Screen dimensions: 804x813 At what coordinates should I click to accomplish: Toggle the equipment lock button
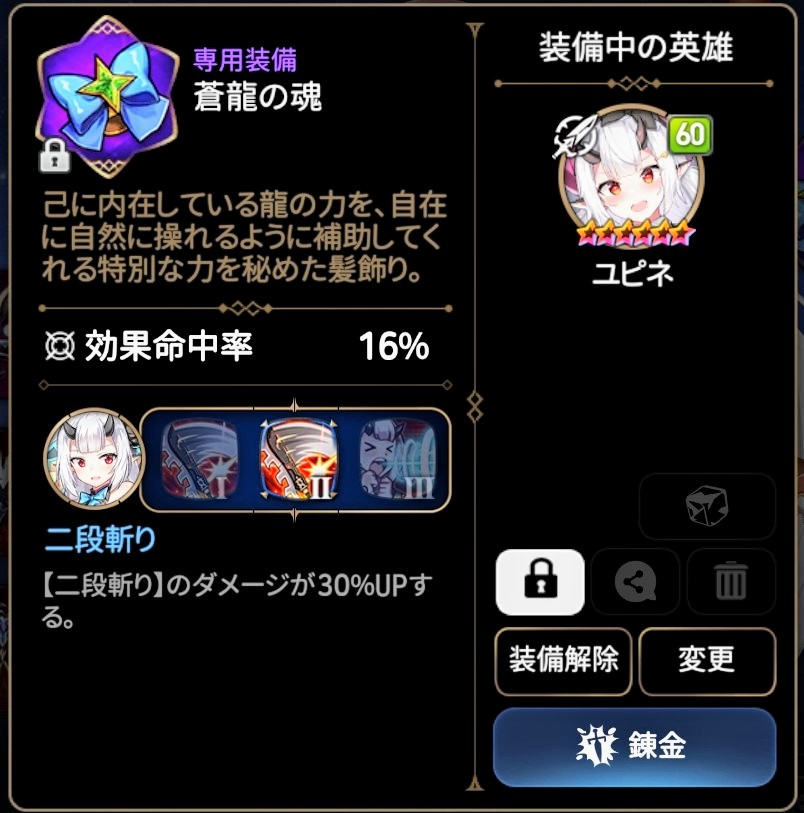540,582
